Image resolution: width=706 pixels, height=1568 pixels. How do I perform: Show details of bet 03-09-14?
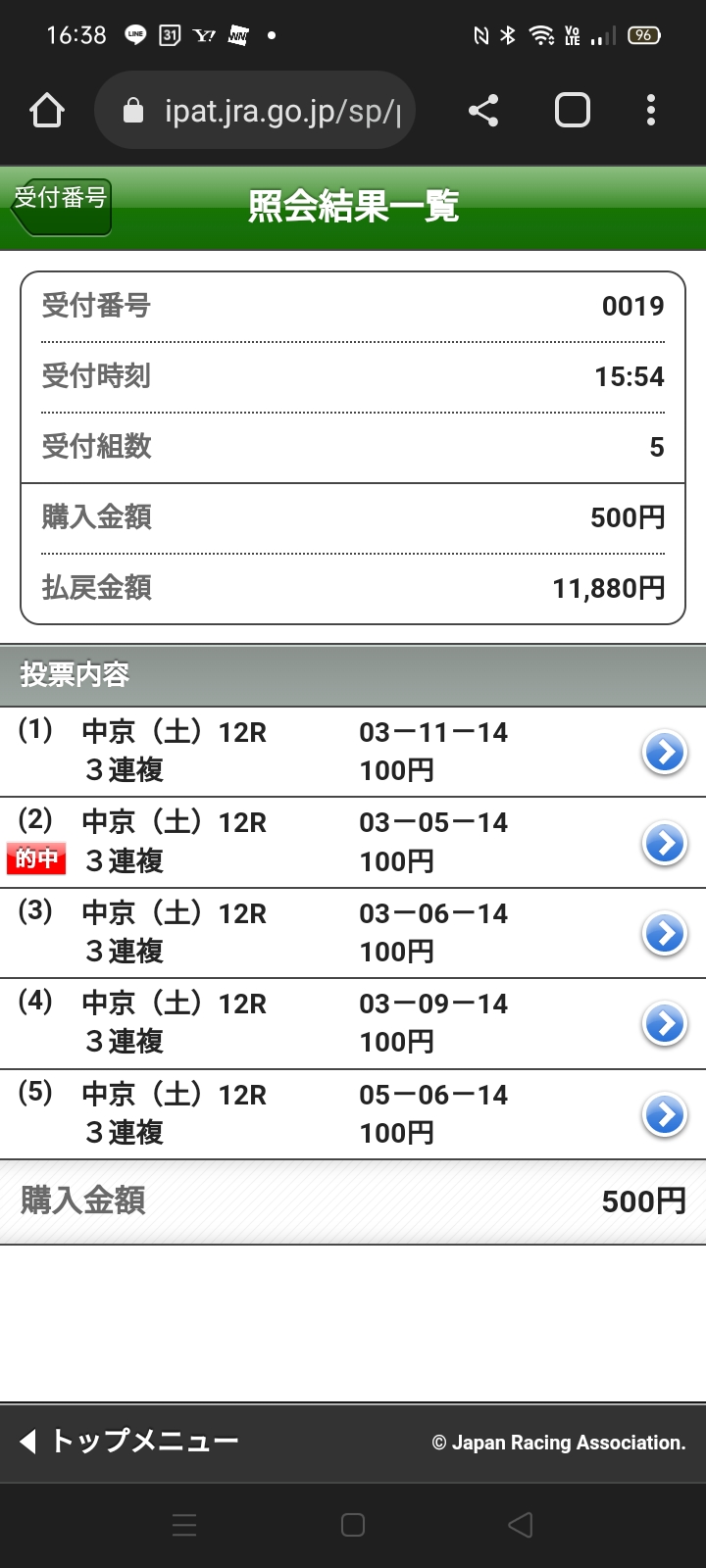664,1024
